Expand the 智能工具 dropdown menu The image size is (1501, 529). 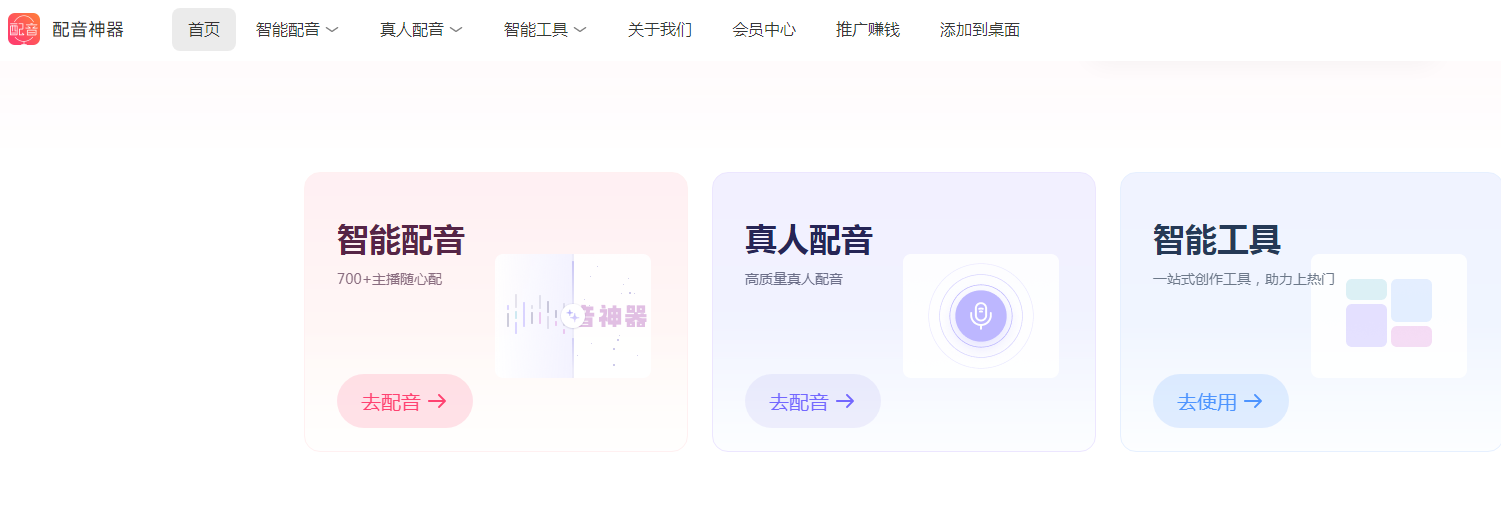(x=545, y=30)
